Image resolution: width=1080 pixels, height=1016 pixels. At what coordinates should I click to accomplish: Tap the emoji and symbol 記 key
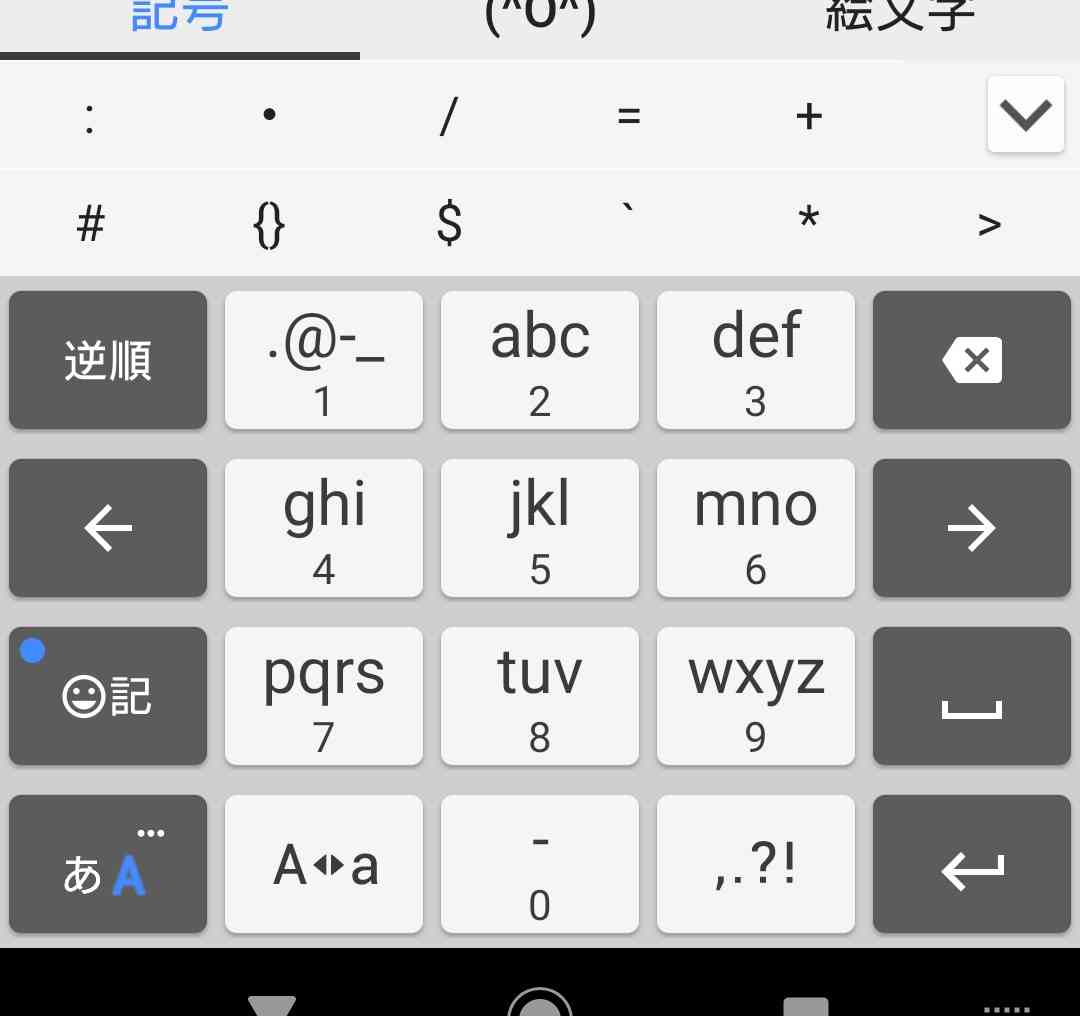108,696
